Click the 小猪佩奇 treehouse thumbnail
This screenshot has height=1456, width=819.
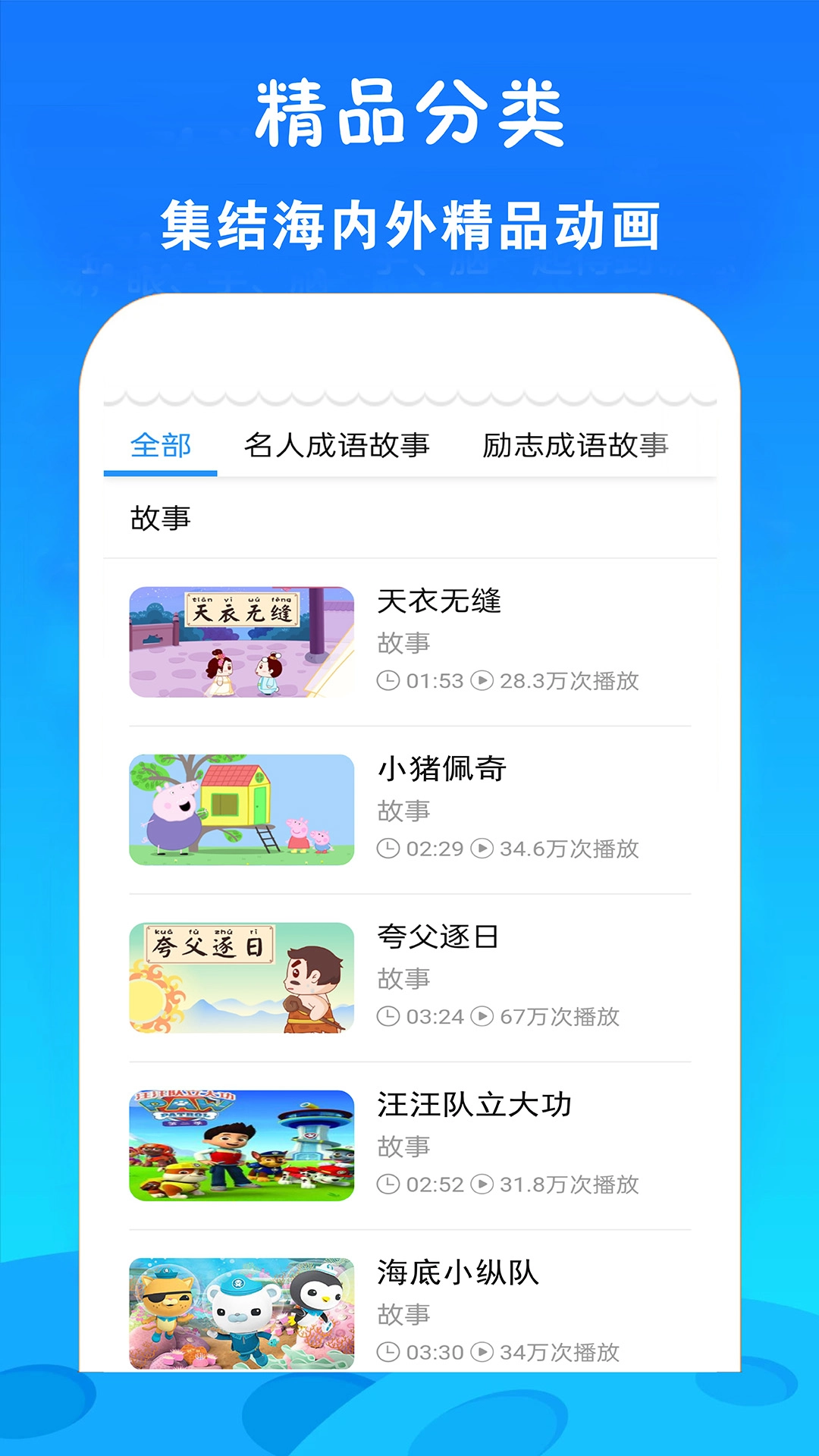click(x=241, y=808)
